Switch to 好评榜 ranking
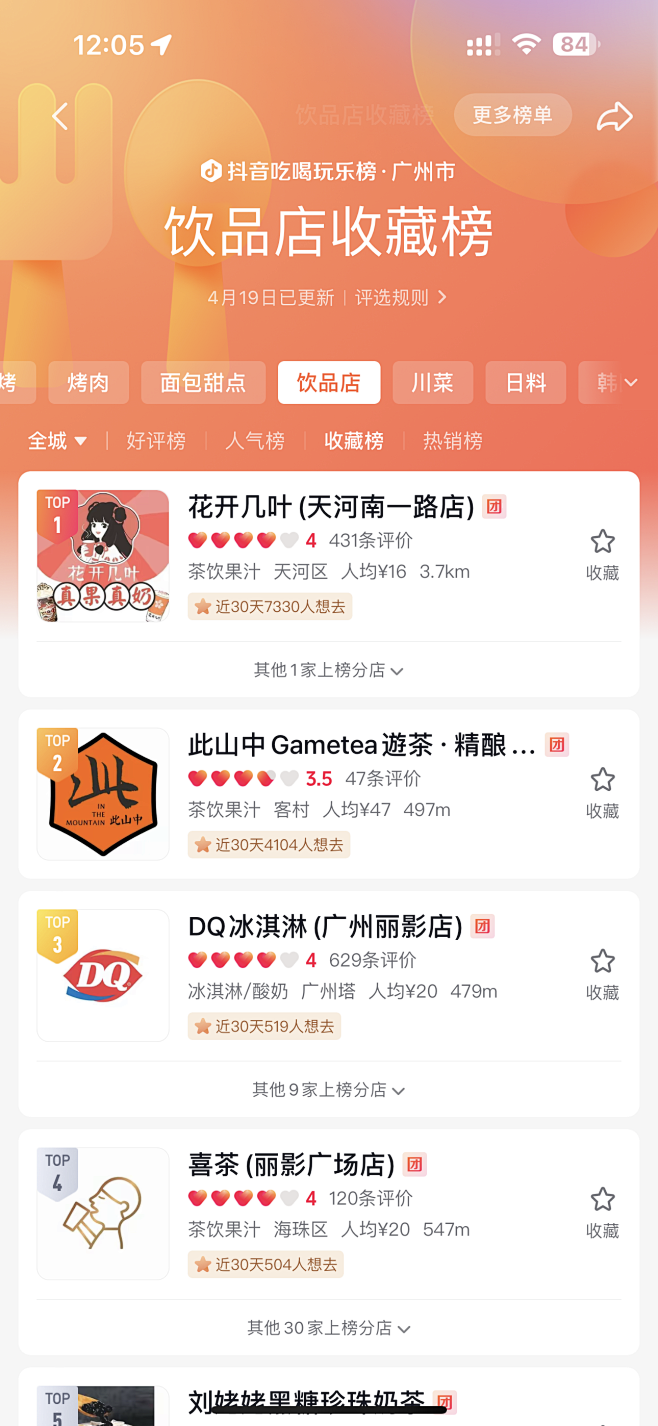 pos(156,441)
